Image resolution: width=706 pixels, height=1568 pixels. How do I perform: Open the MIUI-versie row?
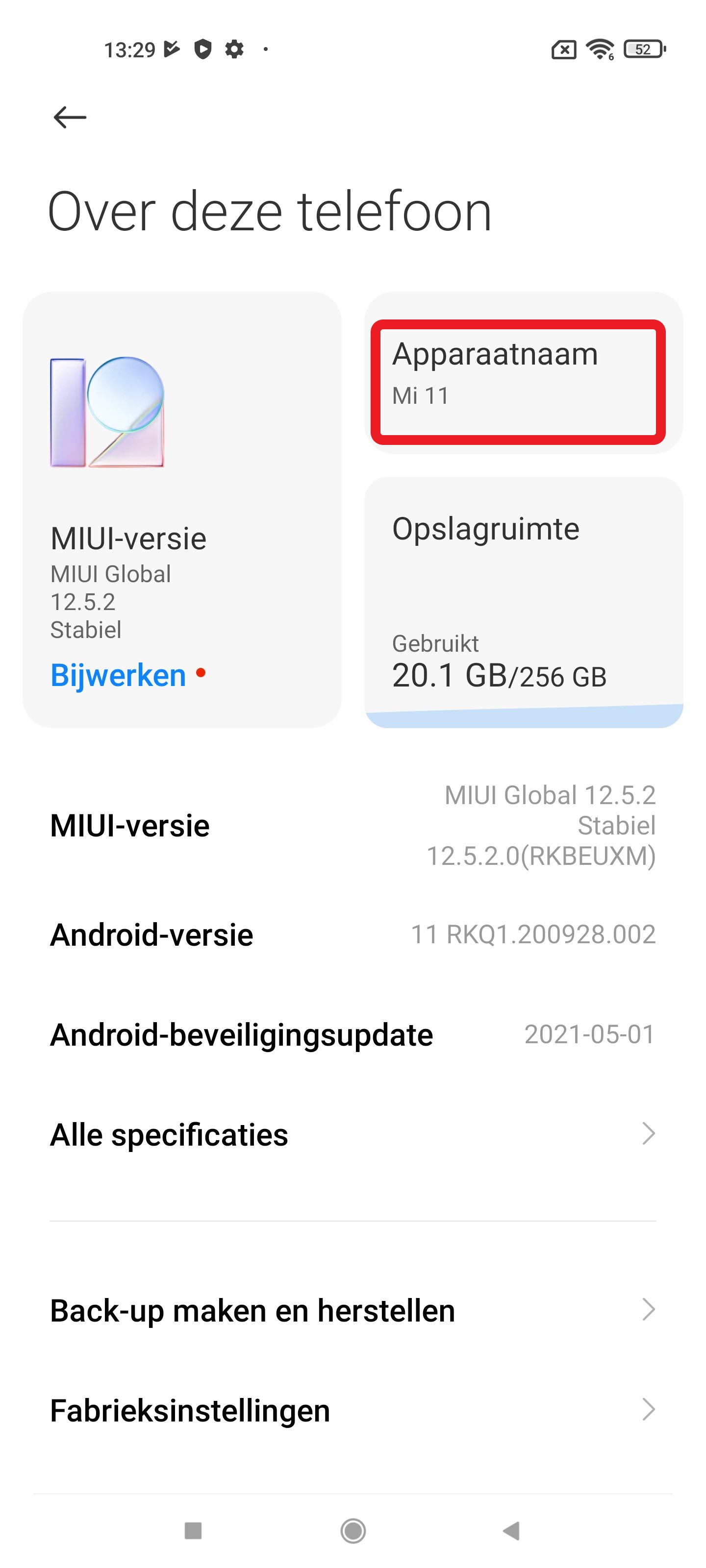353,825
